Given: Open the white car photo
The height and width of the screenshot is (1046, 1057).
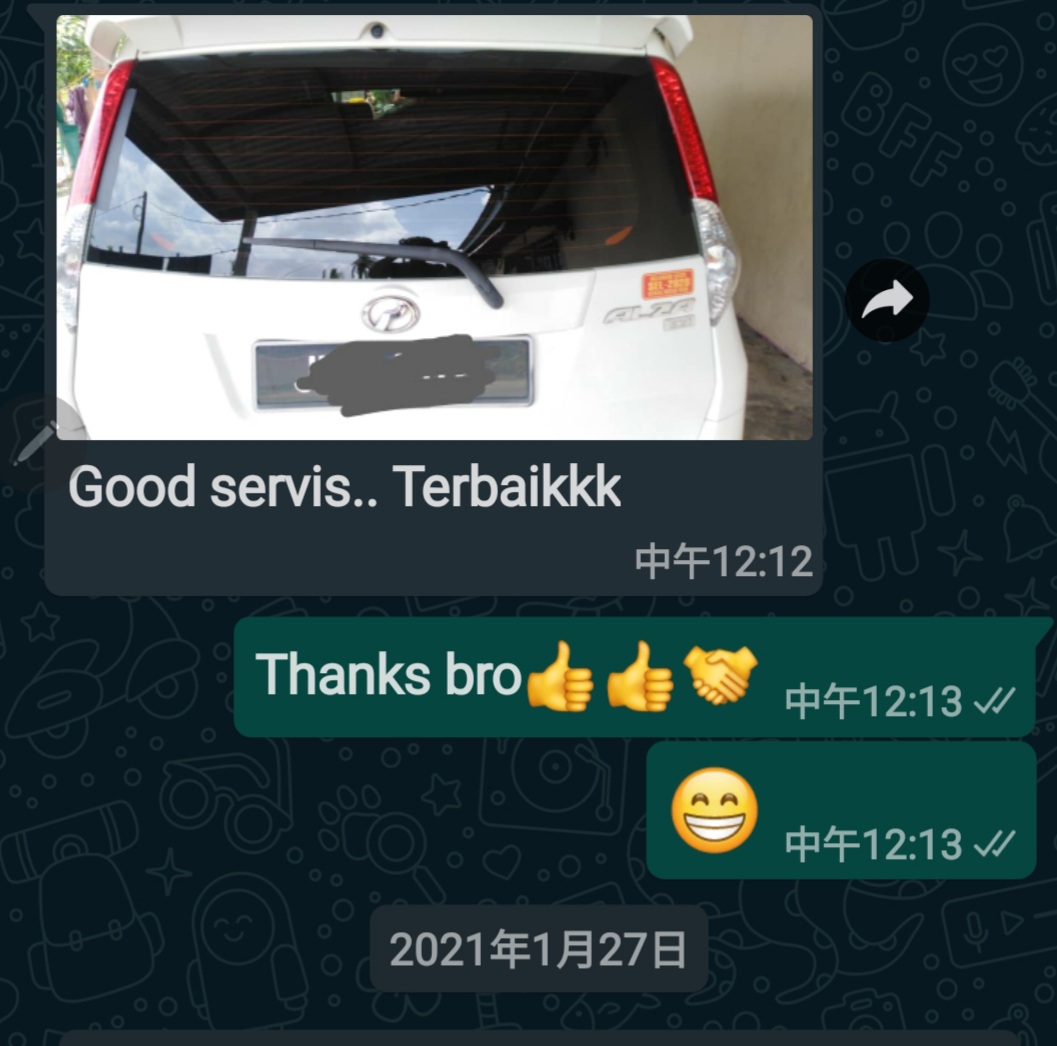Looking at the screenshot, I should pyautogui.click(x=434, y=227).
